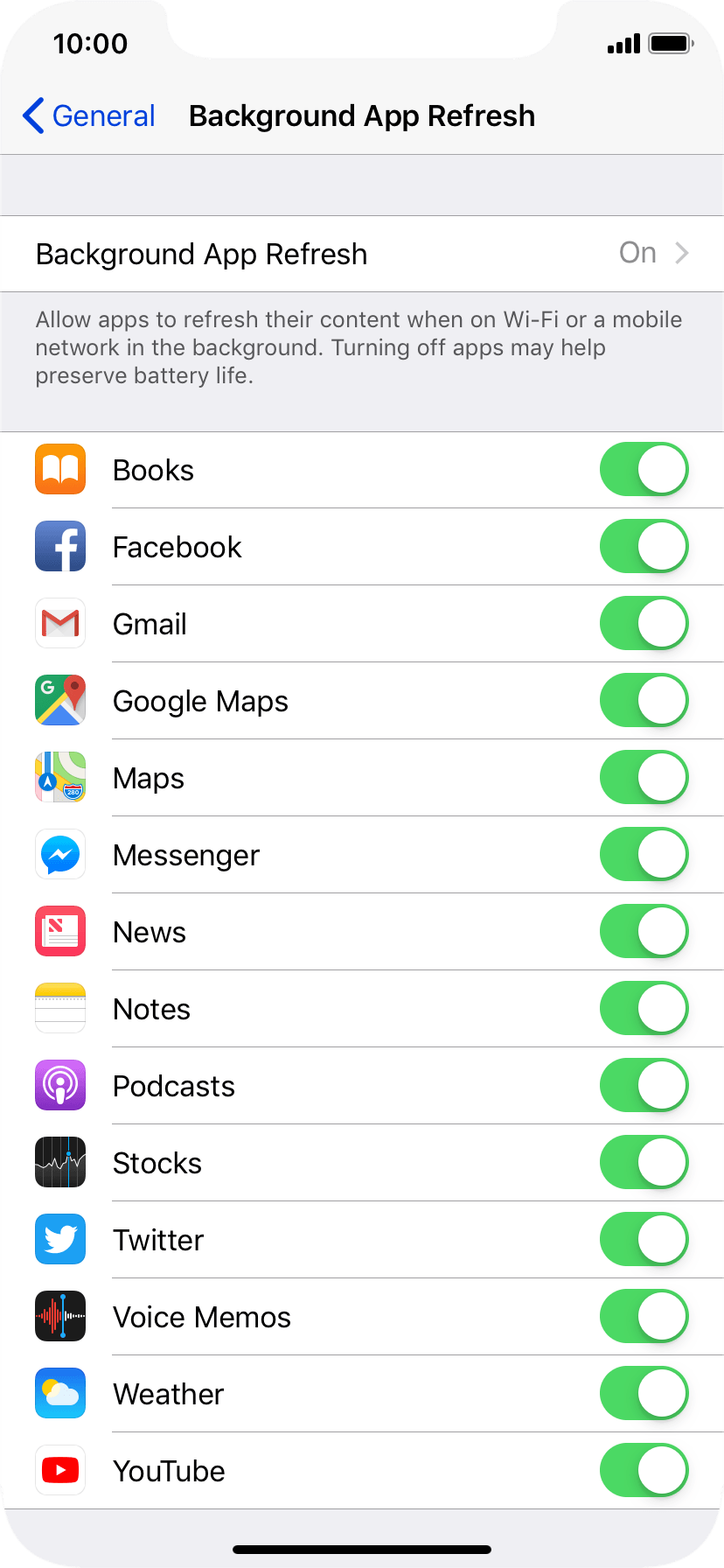
Task: Disable background refresh for Notes
Action: [x=644, y=1009]
